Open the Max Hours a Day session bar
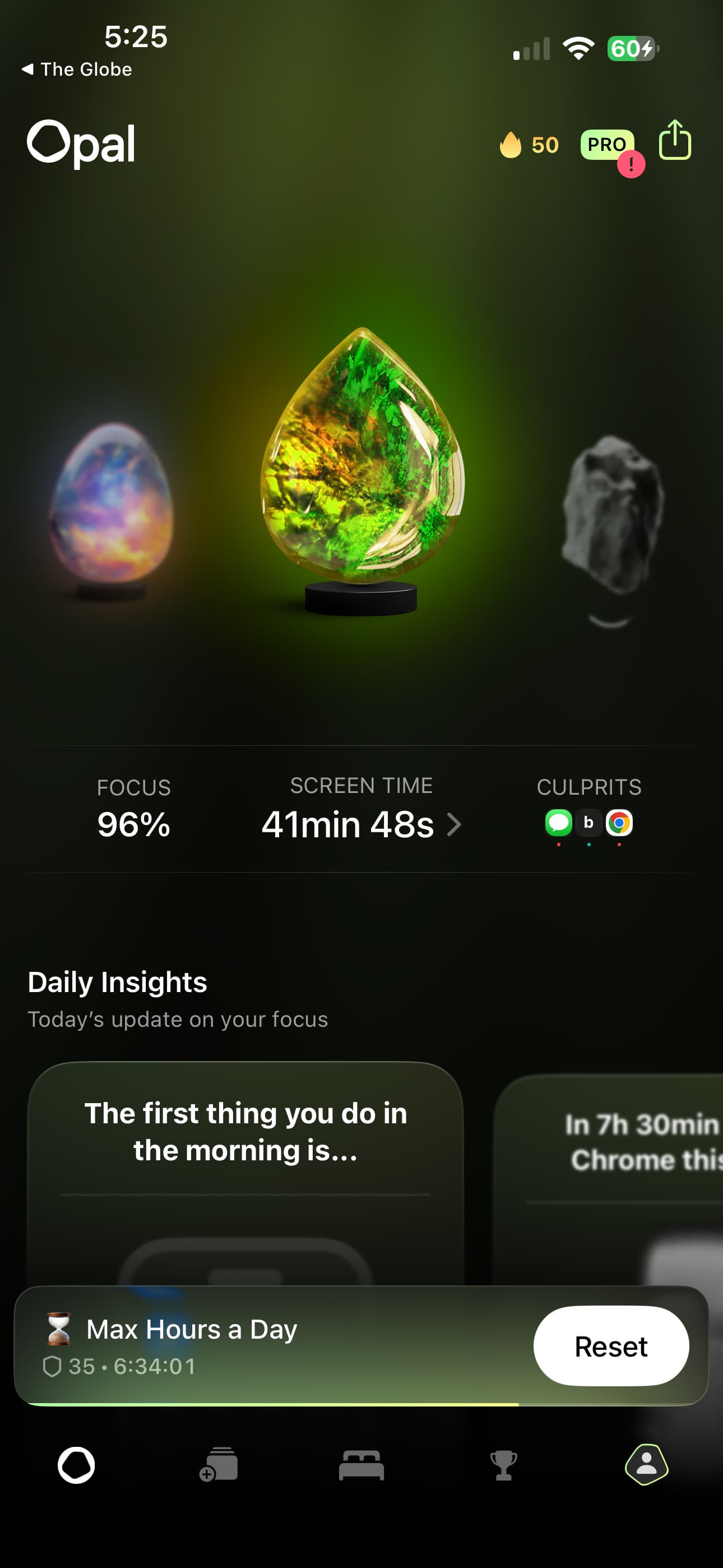The height and width of the screenshot is (1568, 723). pos(243,1346)
